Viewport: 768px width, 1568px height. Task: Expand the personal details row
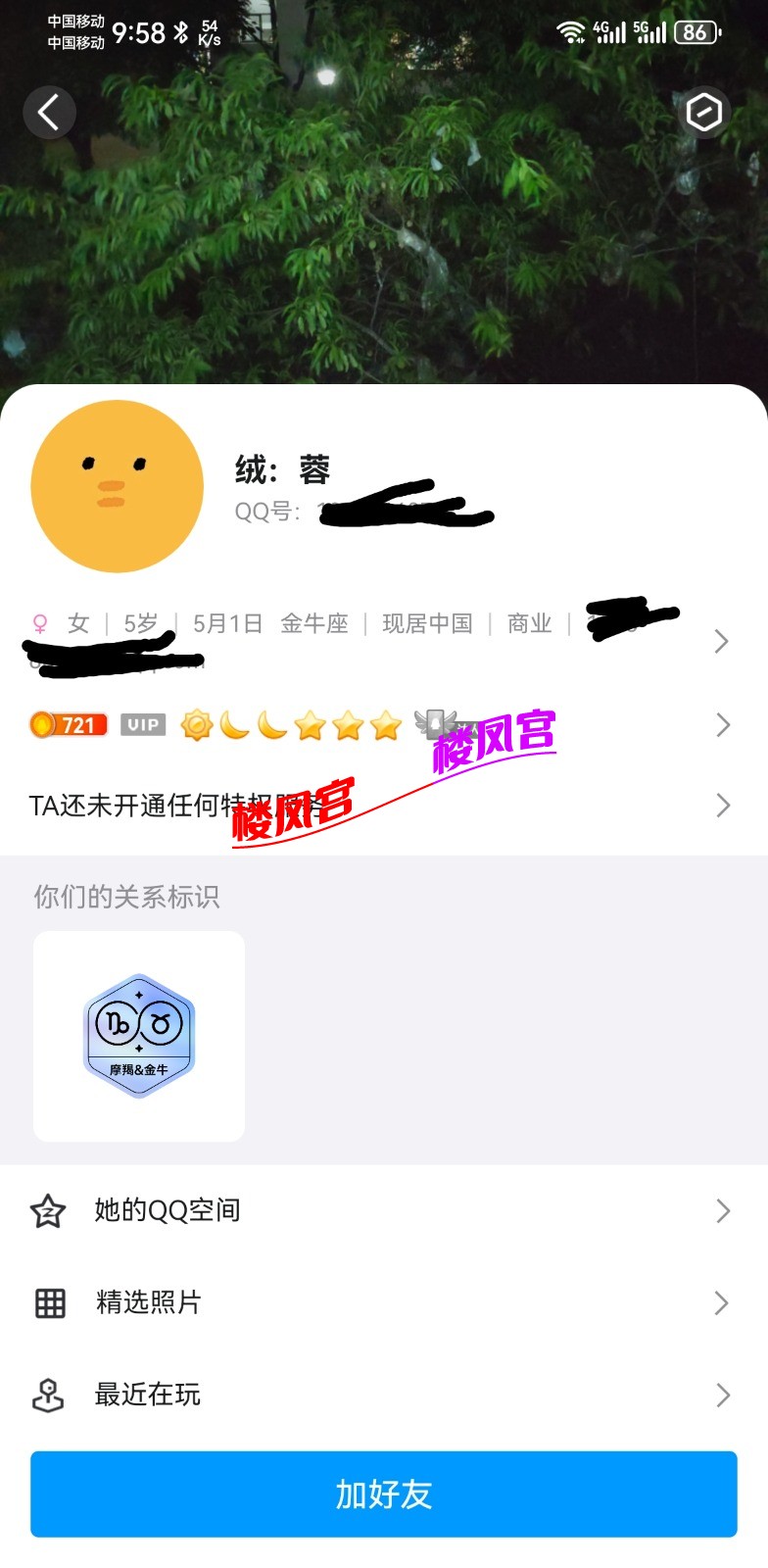[x=721, y=642]
